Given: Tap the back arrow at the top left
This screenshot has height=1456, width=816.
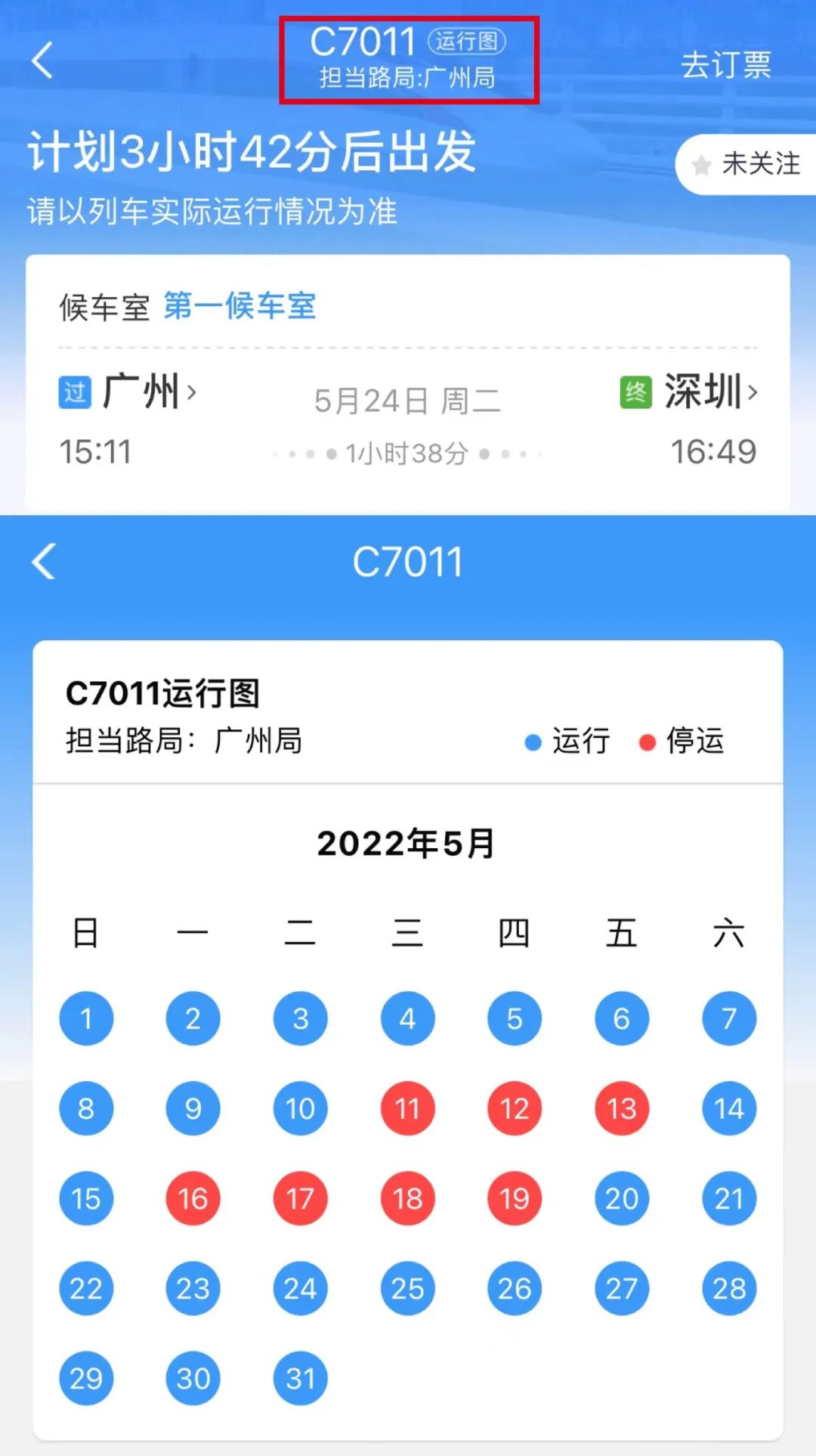Looking at the screenshot, I should point(42,60).
